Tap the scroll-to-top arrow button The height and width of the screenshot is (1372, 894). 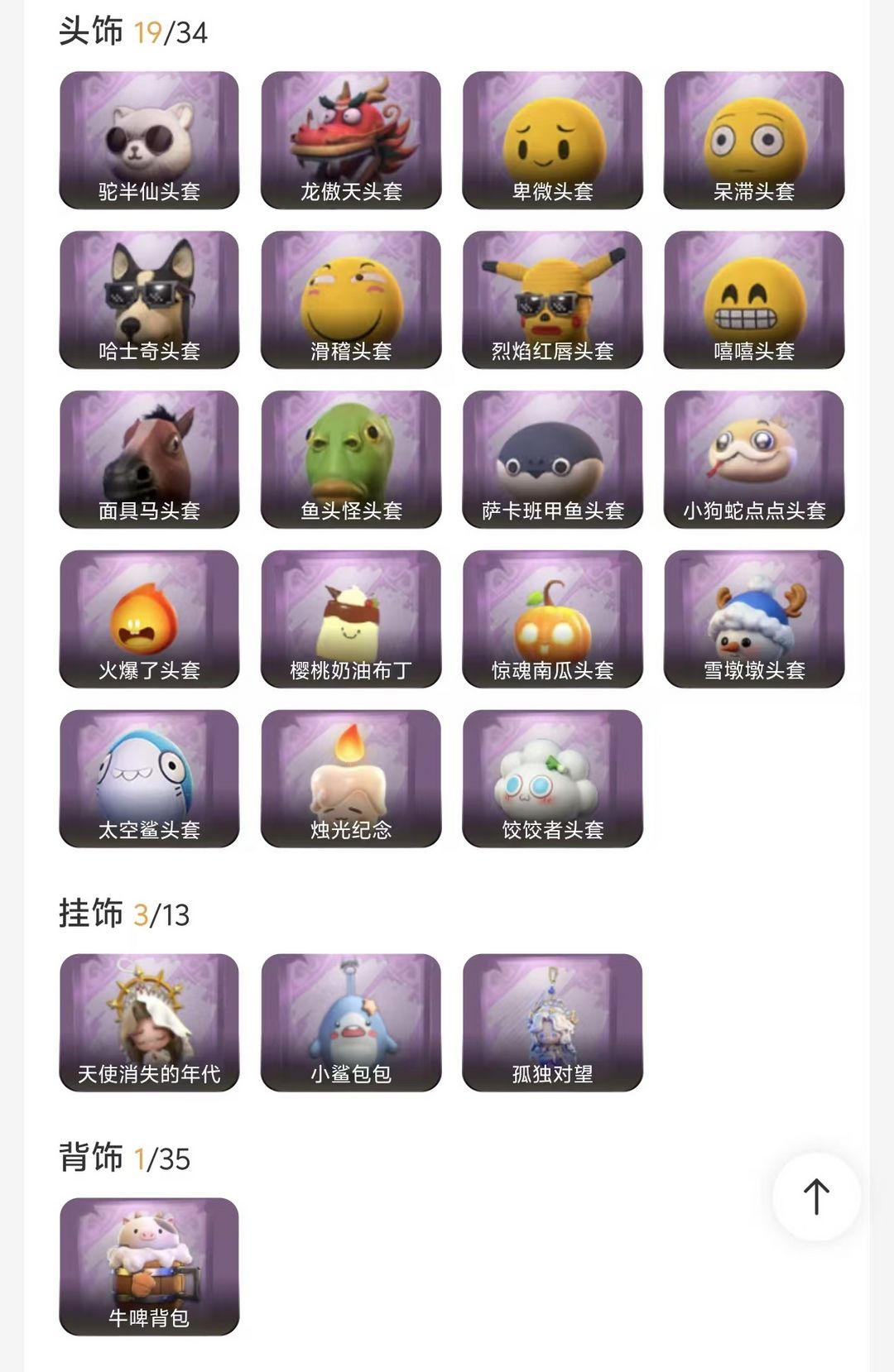pos(816,1197)
